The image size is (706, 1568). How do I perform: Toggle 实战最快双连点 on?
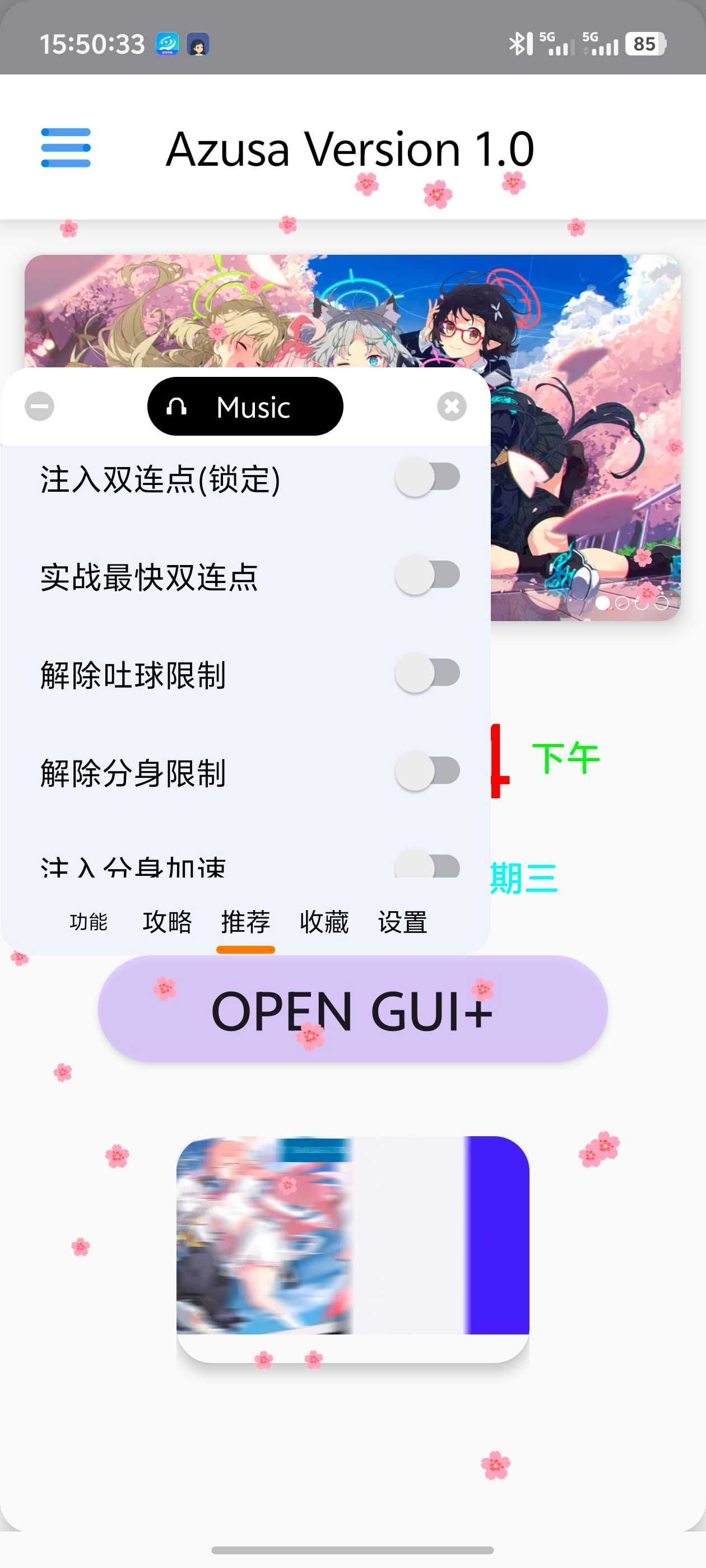[x=427, y=575]
